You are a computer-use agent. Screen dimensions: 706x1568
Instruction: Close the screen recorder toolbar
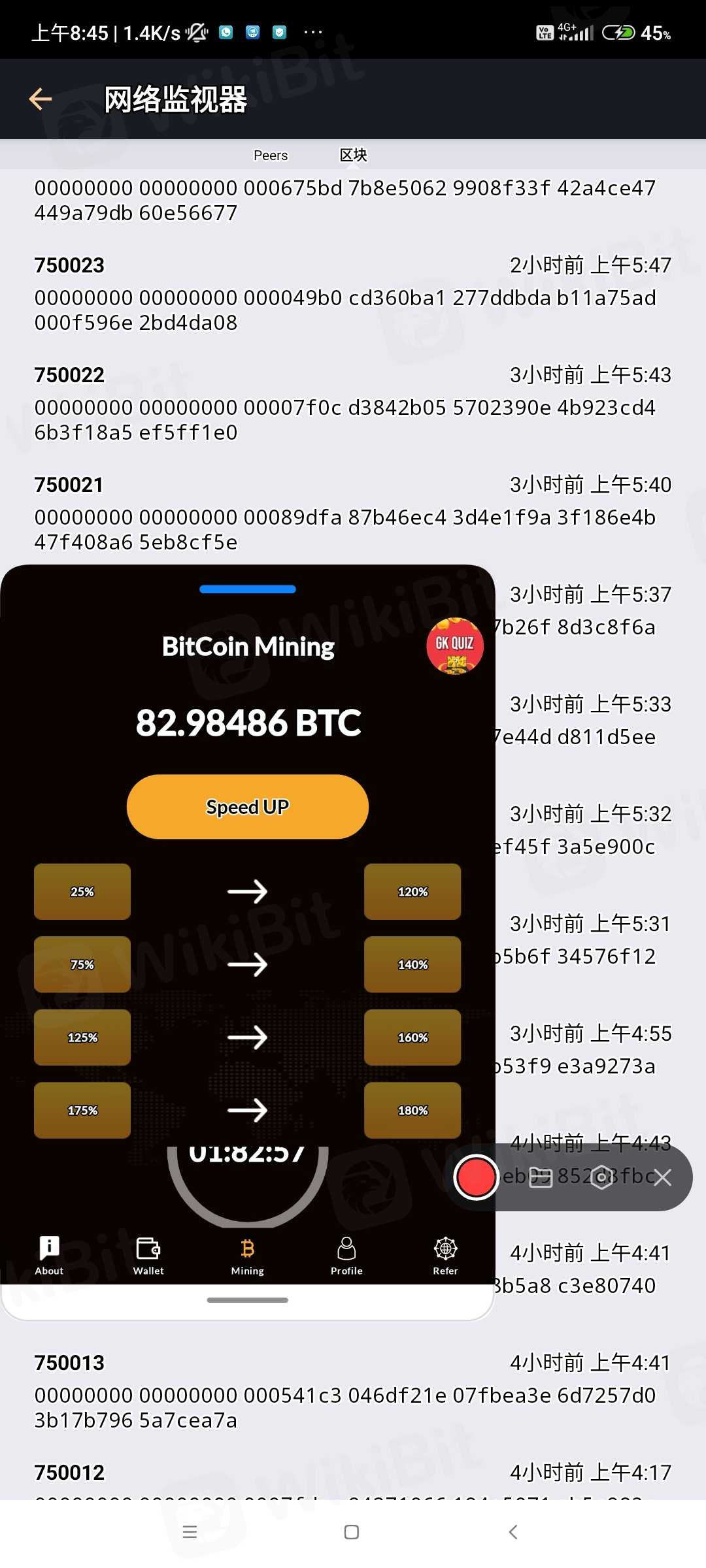click(x=662, y=1177)
